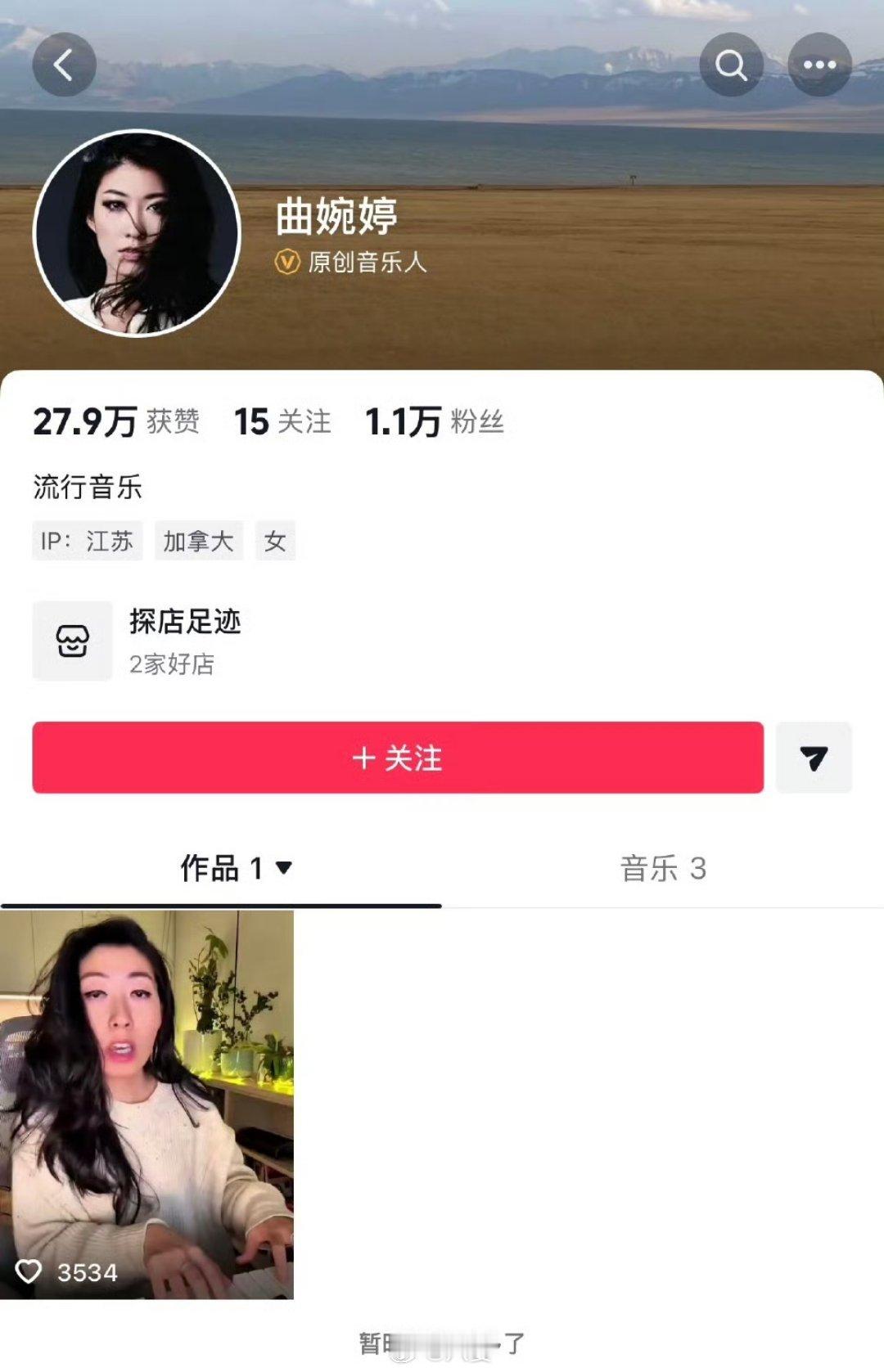This screenshot has width=884, height=1372.
Task: Open the search icon
Action: [x=731, y=64]
